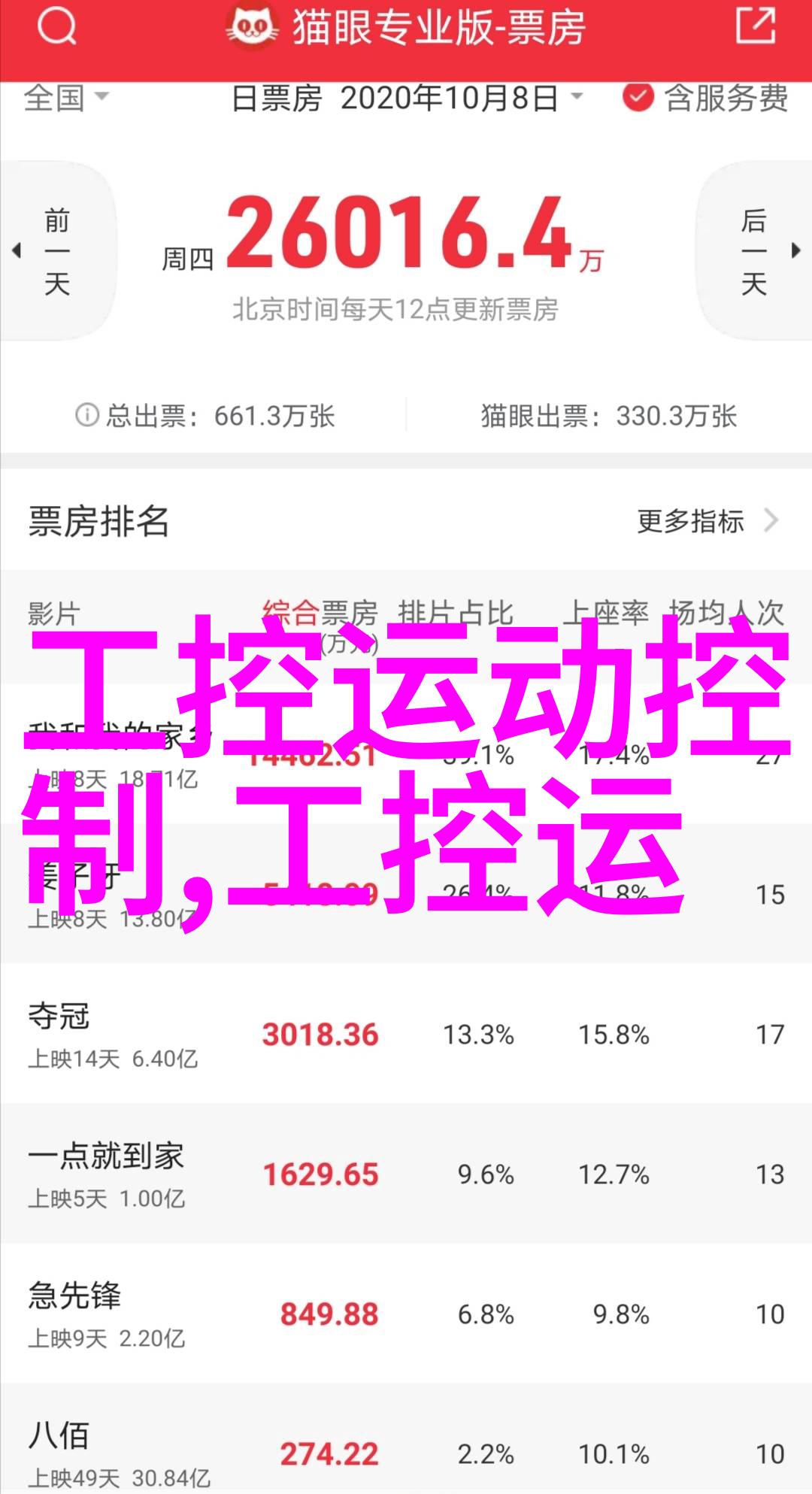Go to next day with 后一天

tap(755, 251)
